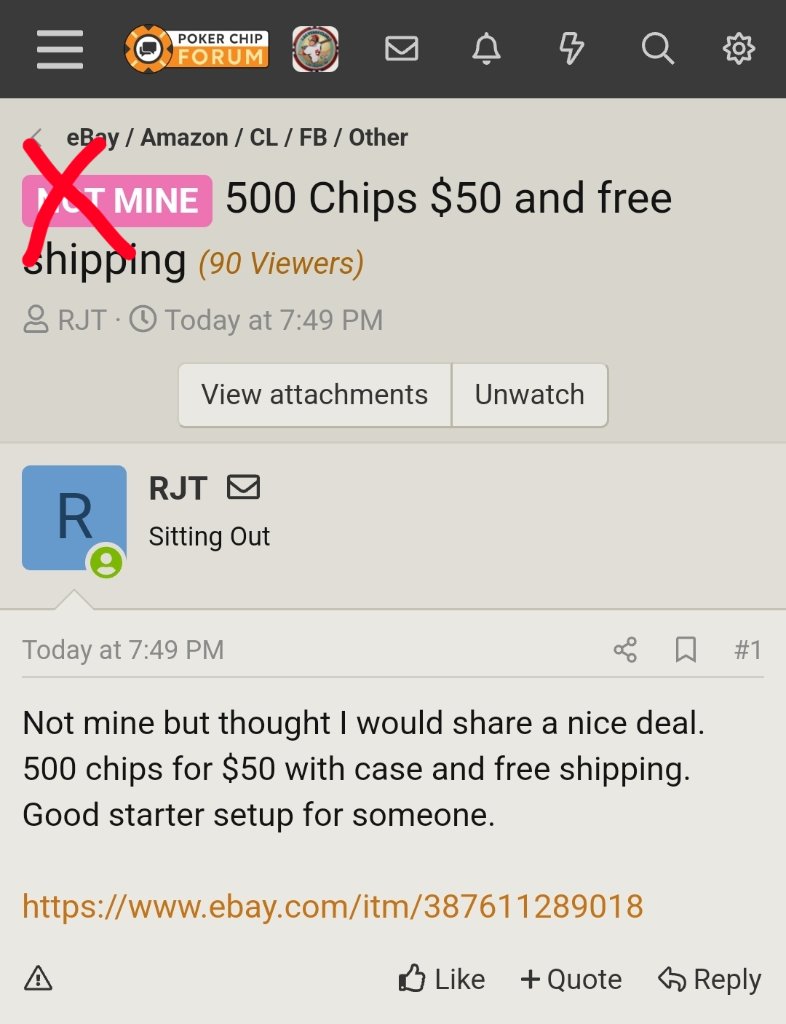The width and height of the screenshot is (786, 1024).
Task: Go to Poker Chip Forum home
Action: (196, 49)
